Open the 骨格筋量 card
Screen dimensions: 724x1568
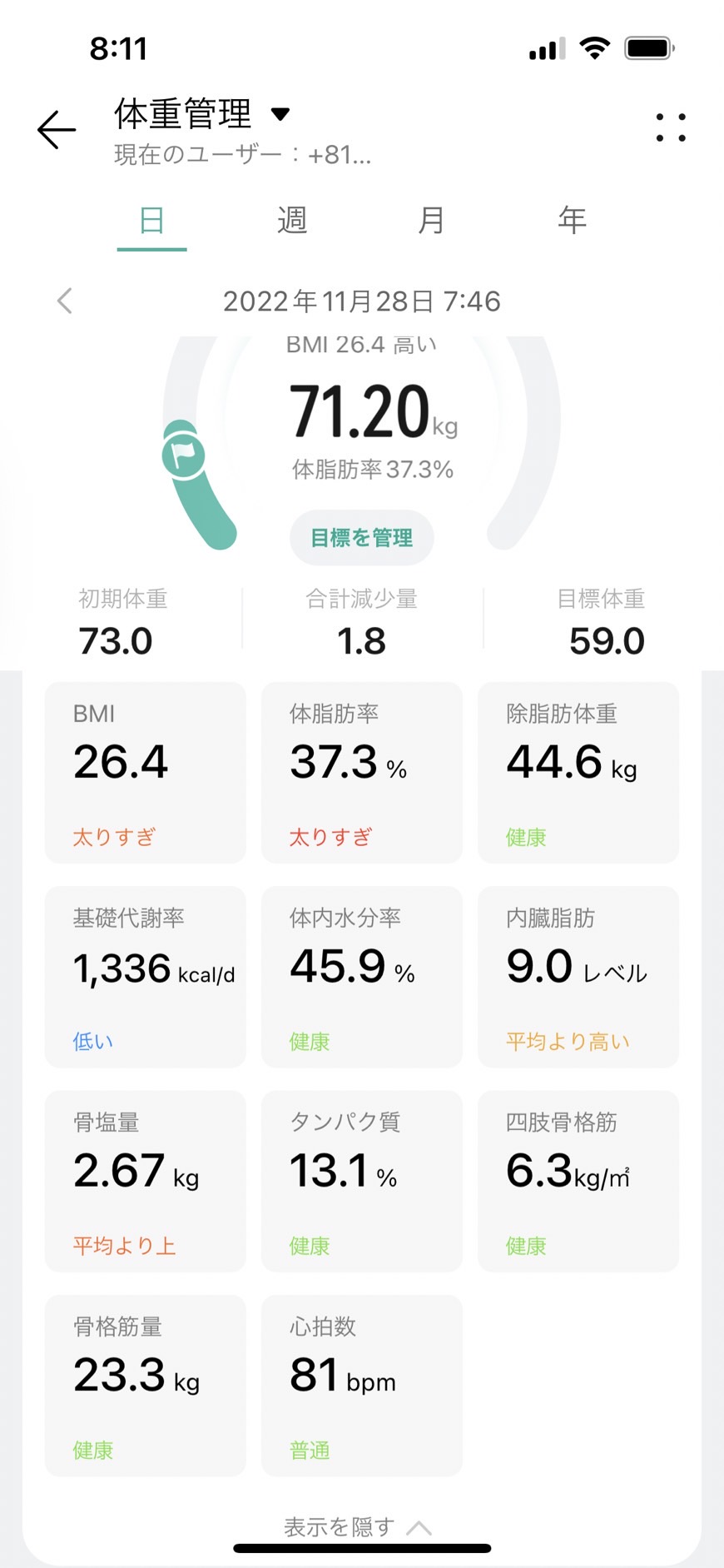pos(146,1386)
